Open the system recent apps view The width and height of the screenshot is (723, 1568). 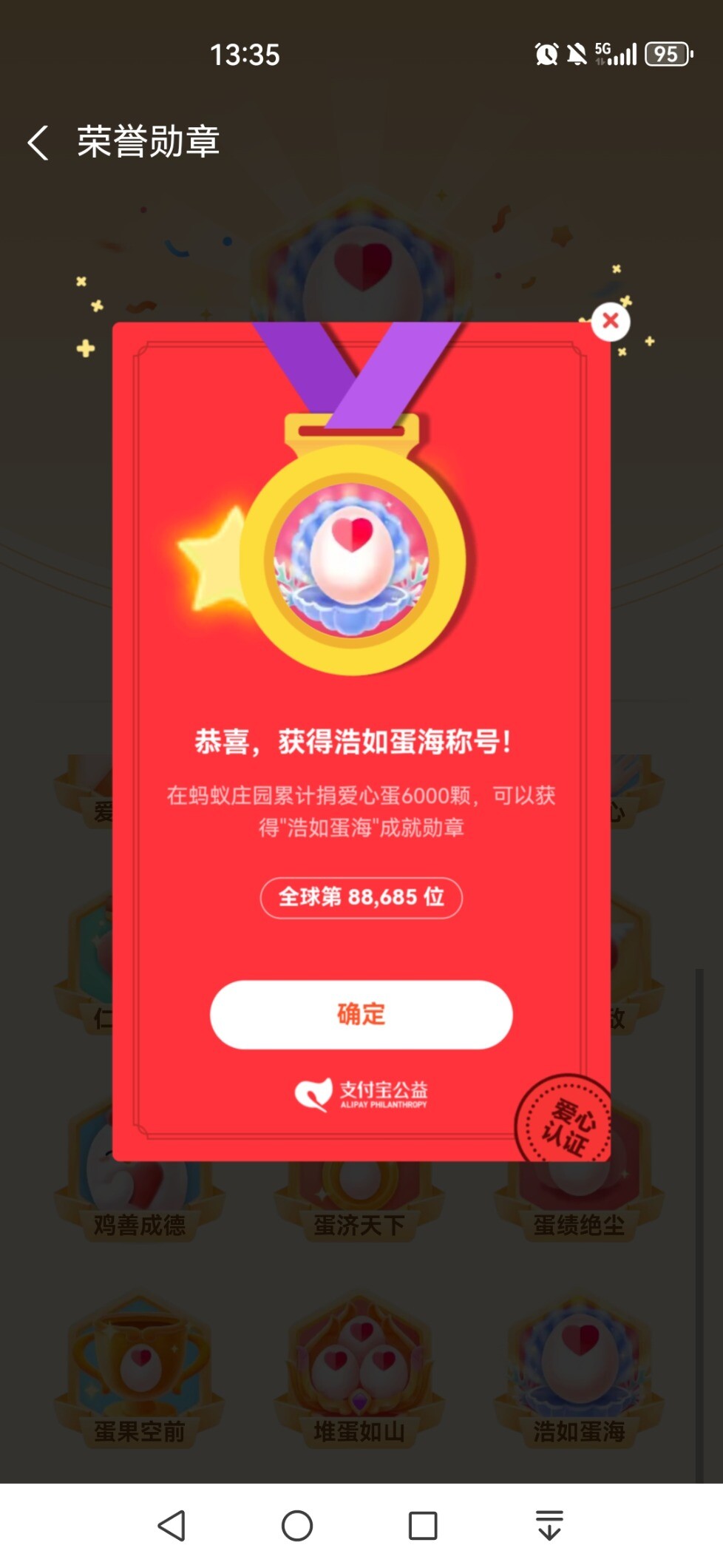click(x=423, y=1525)
